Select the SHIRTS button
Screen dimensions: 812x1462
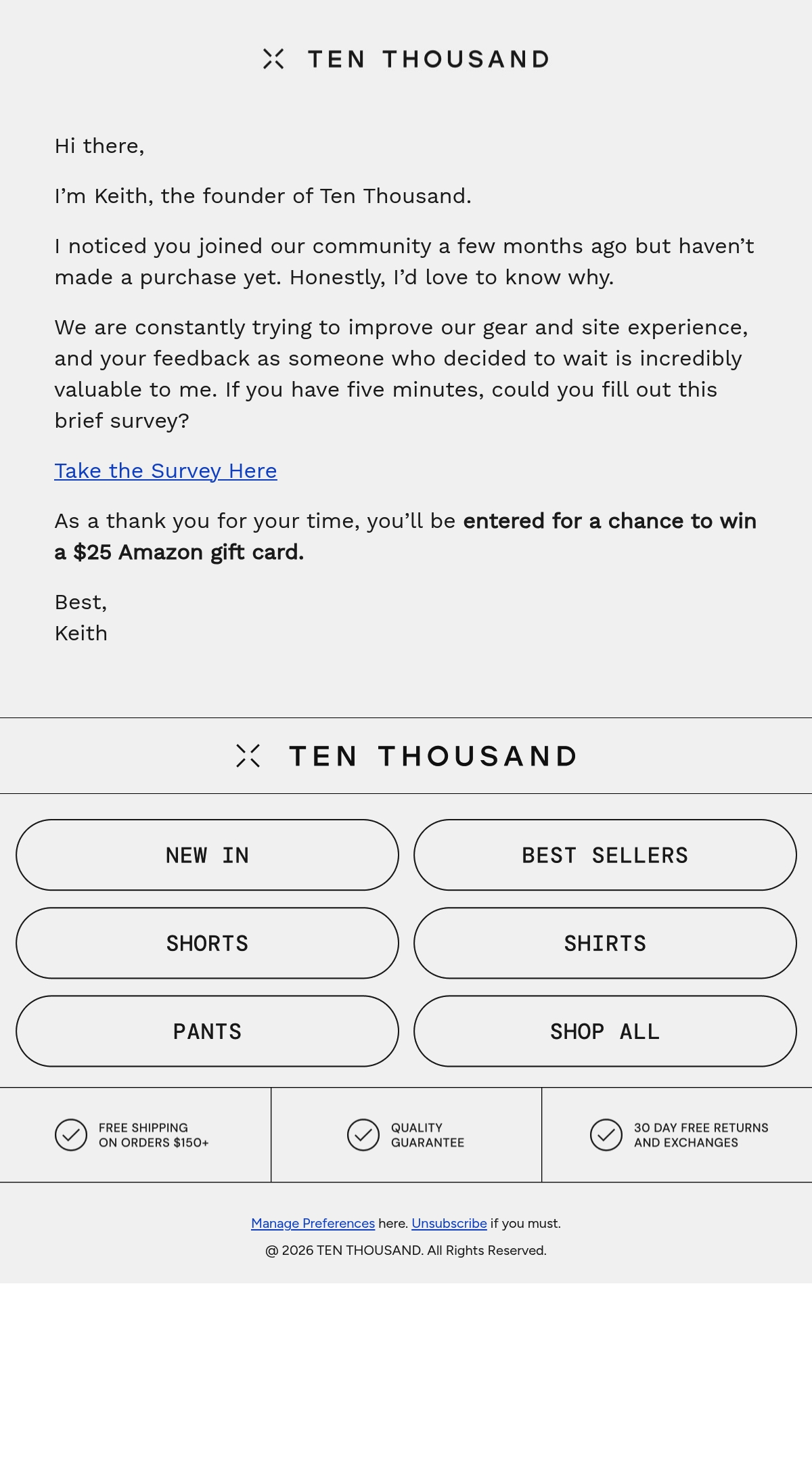pyautogui.click(x=605, y=943)
